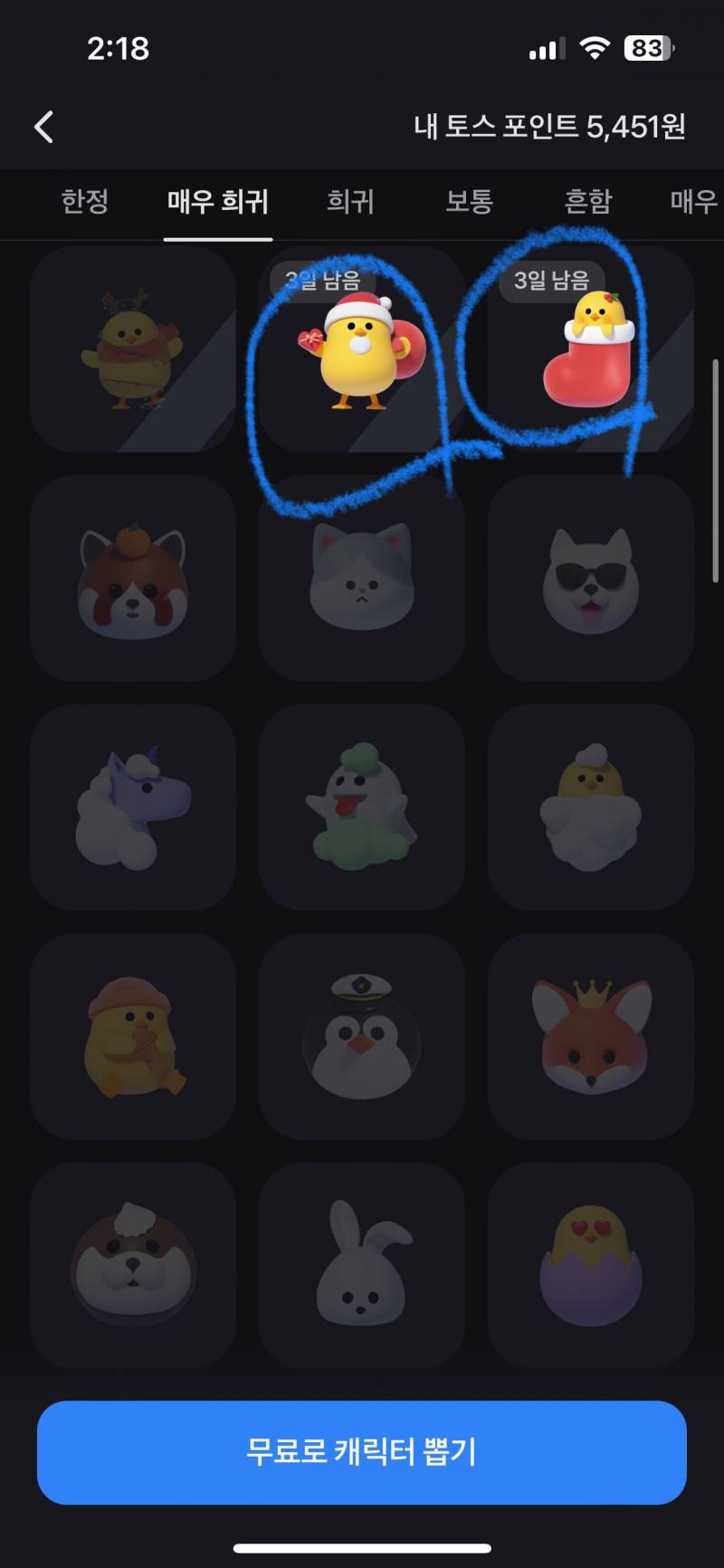
Task: View the red panda with tangerine character
Action: pyautogui.click(x=133, y=579)
